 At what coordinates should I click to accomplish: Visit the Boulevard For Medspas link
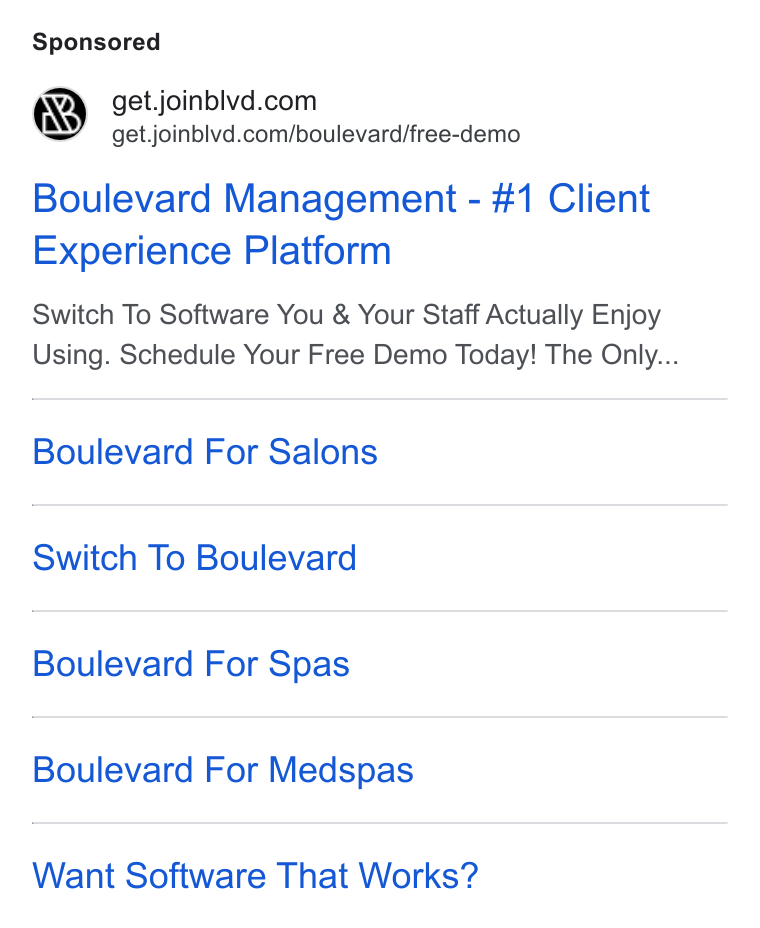pos(223,770)
